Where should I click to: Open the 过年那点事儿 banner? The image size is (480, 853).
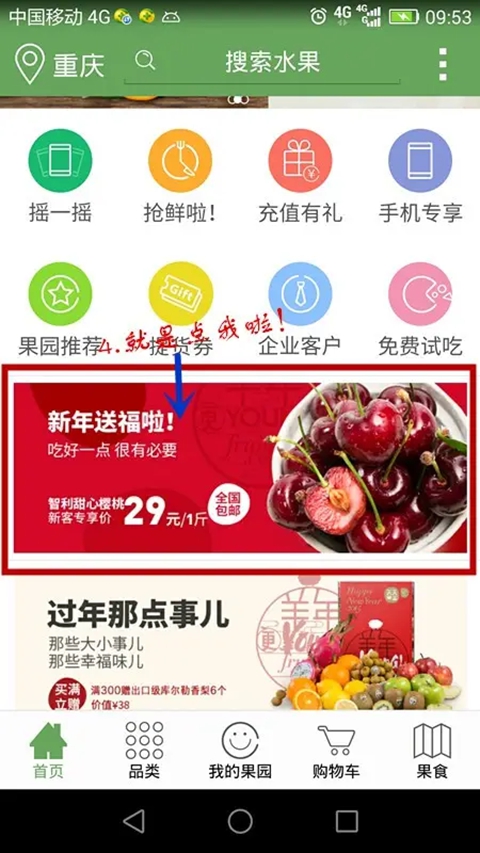click(x=240, y=644)
